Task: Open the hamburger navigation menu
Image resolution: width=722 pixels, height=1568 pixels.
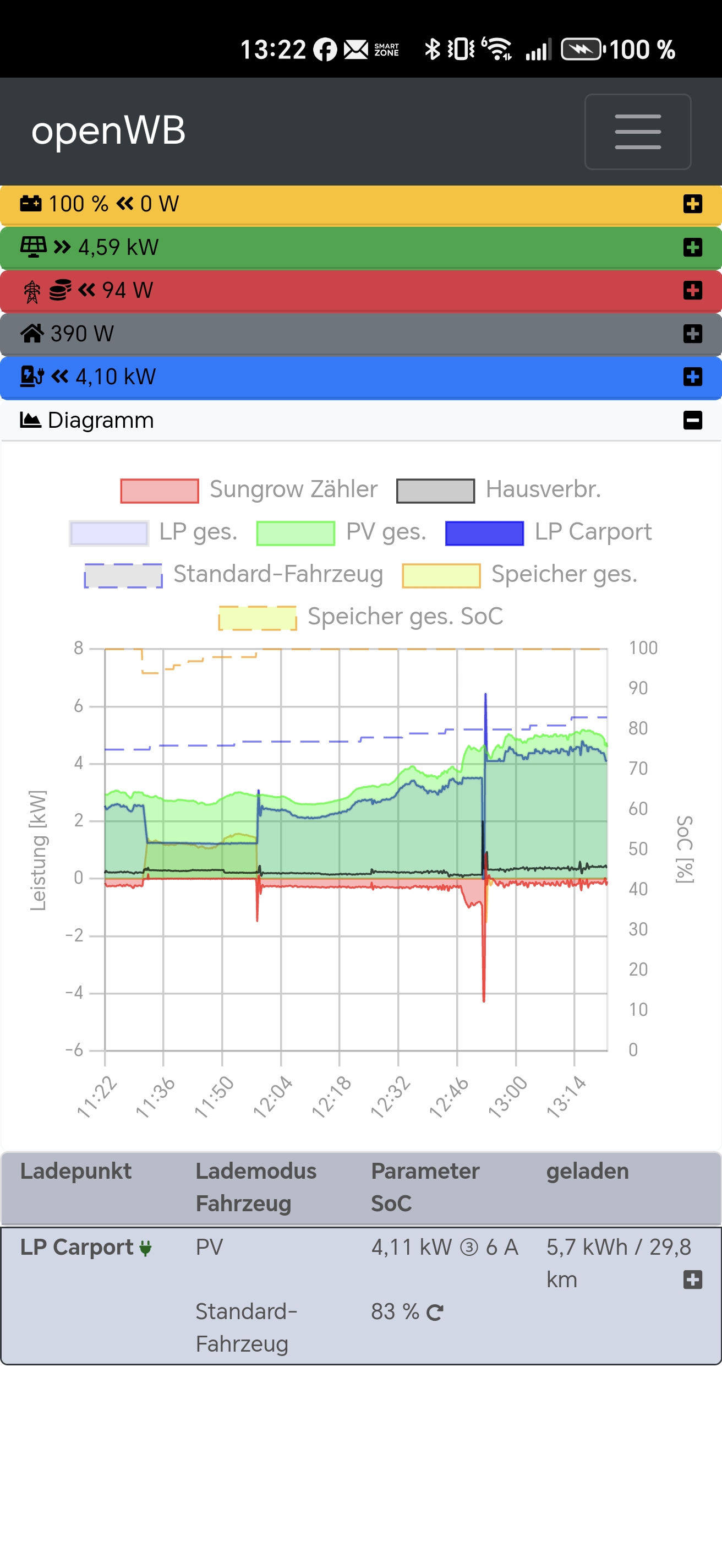Action: click(637, 132)
